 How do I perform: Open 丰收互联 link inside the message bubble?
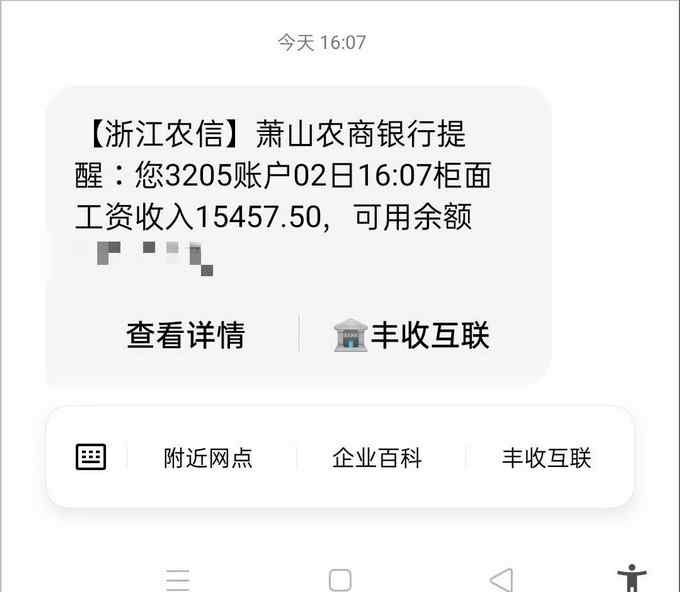pyautogui.click(x=411, y=335)
